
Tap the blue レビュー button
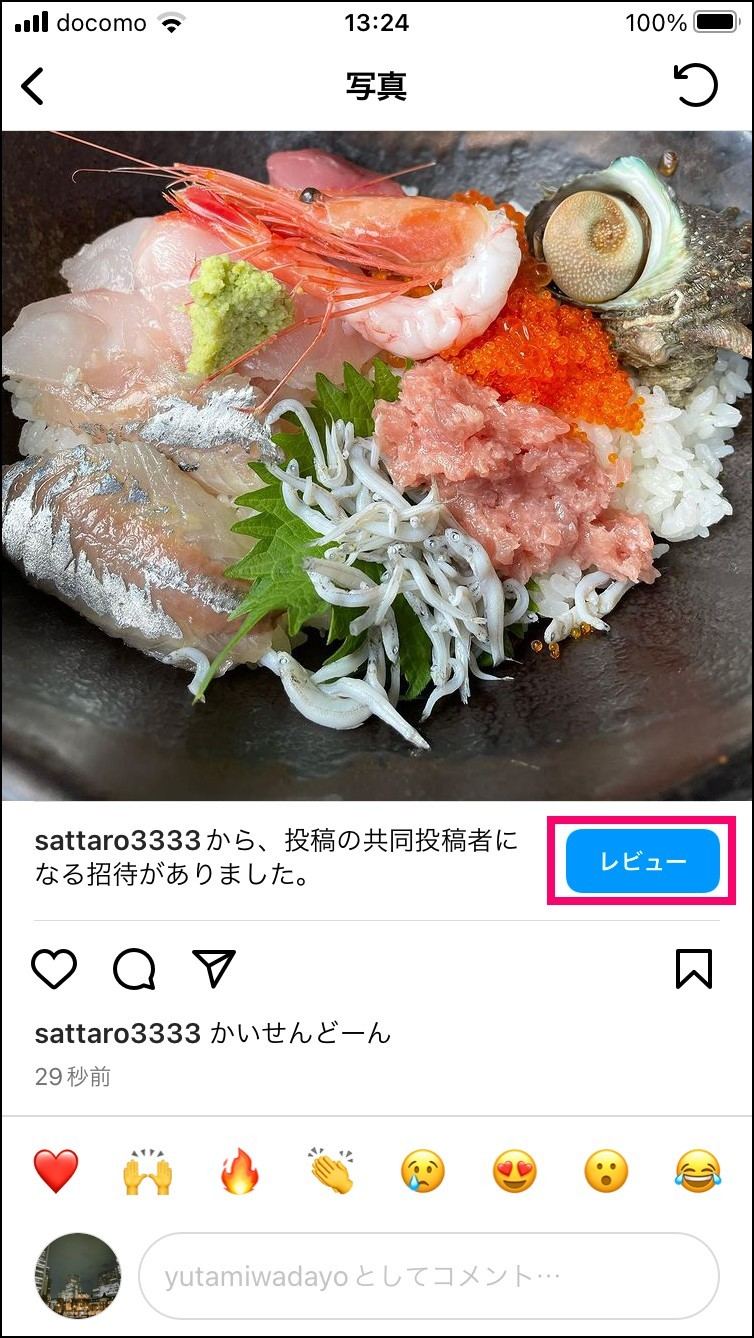pos(643,861)
